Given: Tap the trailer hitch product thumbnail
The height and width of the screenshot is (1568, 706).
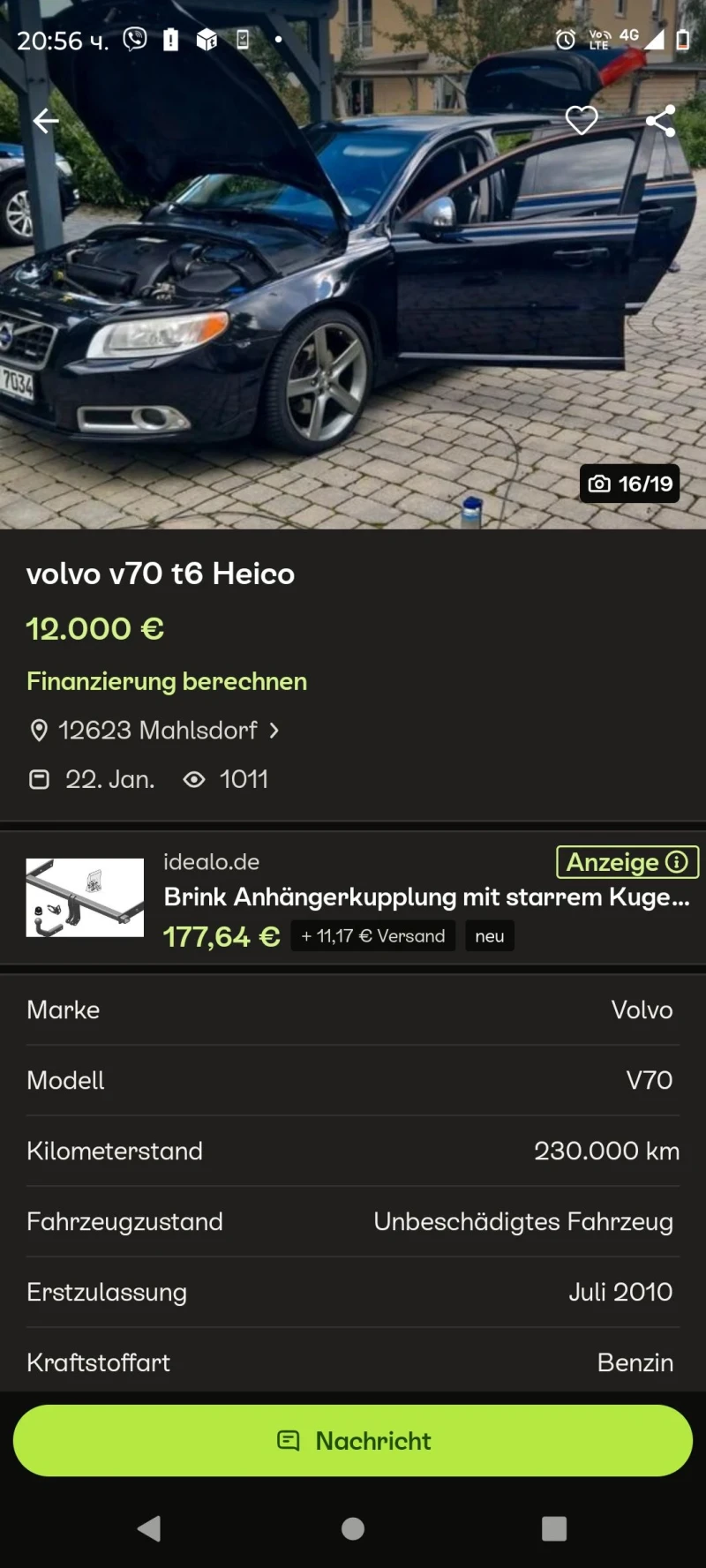Looking at the screenshot, I should 85,897.
